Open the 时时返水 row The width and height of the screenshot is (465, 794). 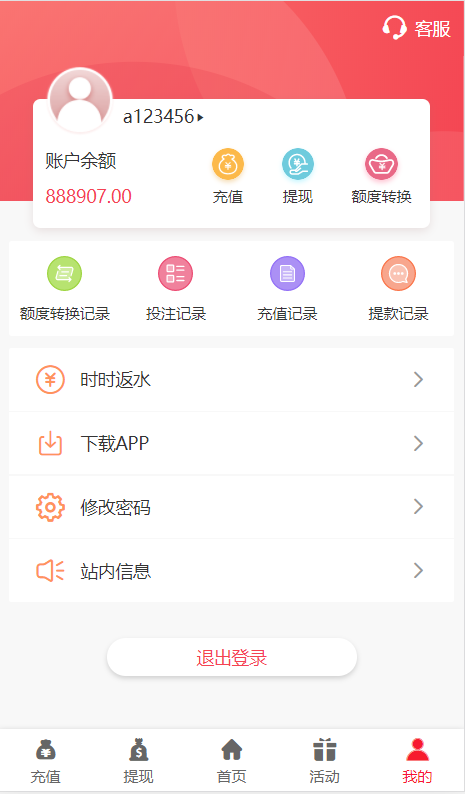[x=231, y=379]
